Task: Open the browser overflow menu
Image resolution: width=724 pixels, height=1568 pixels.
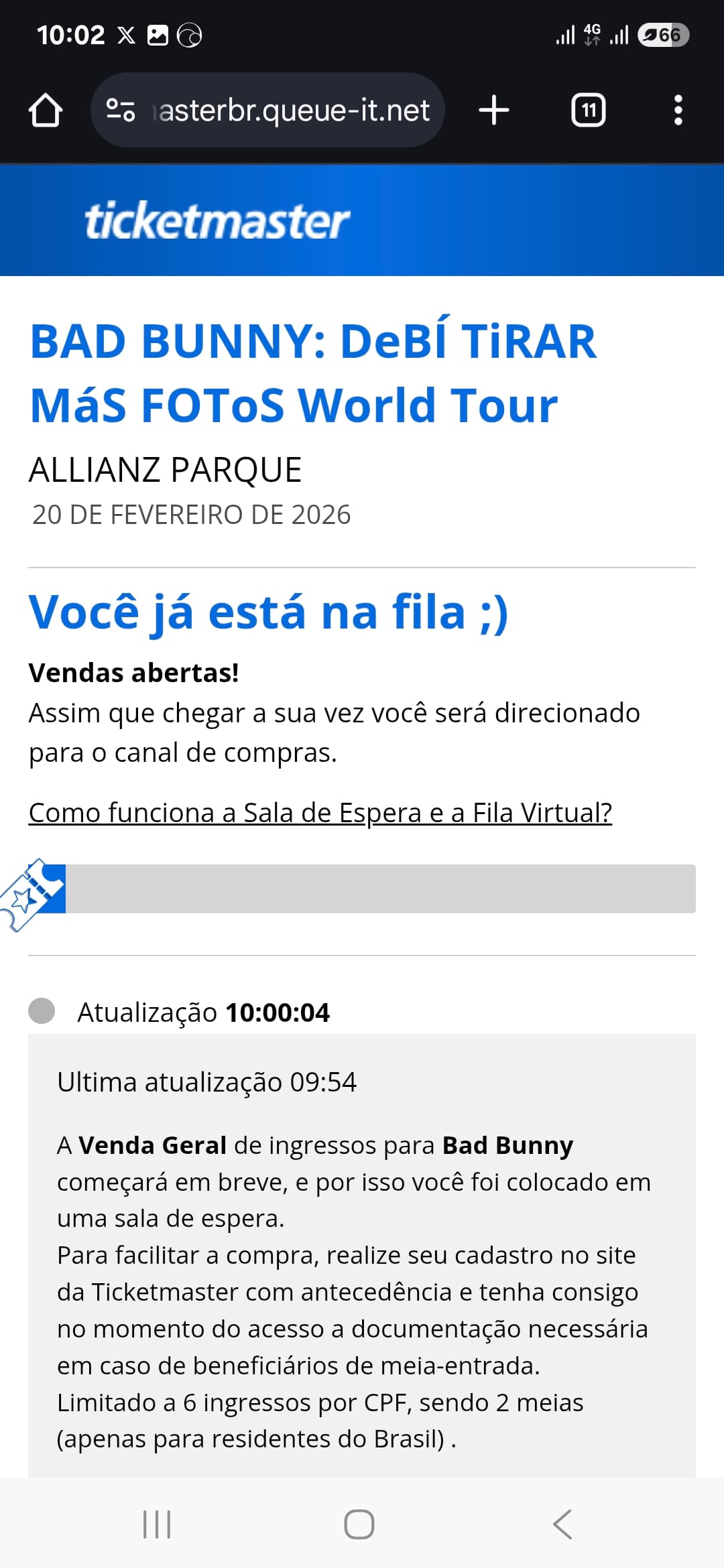Action: 678,110
